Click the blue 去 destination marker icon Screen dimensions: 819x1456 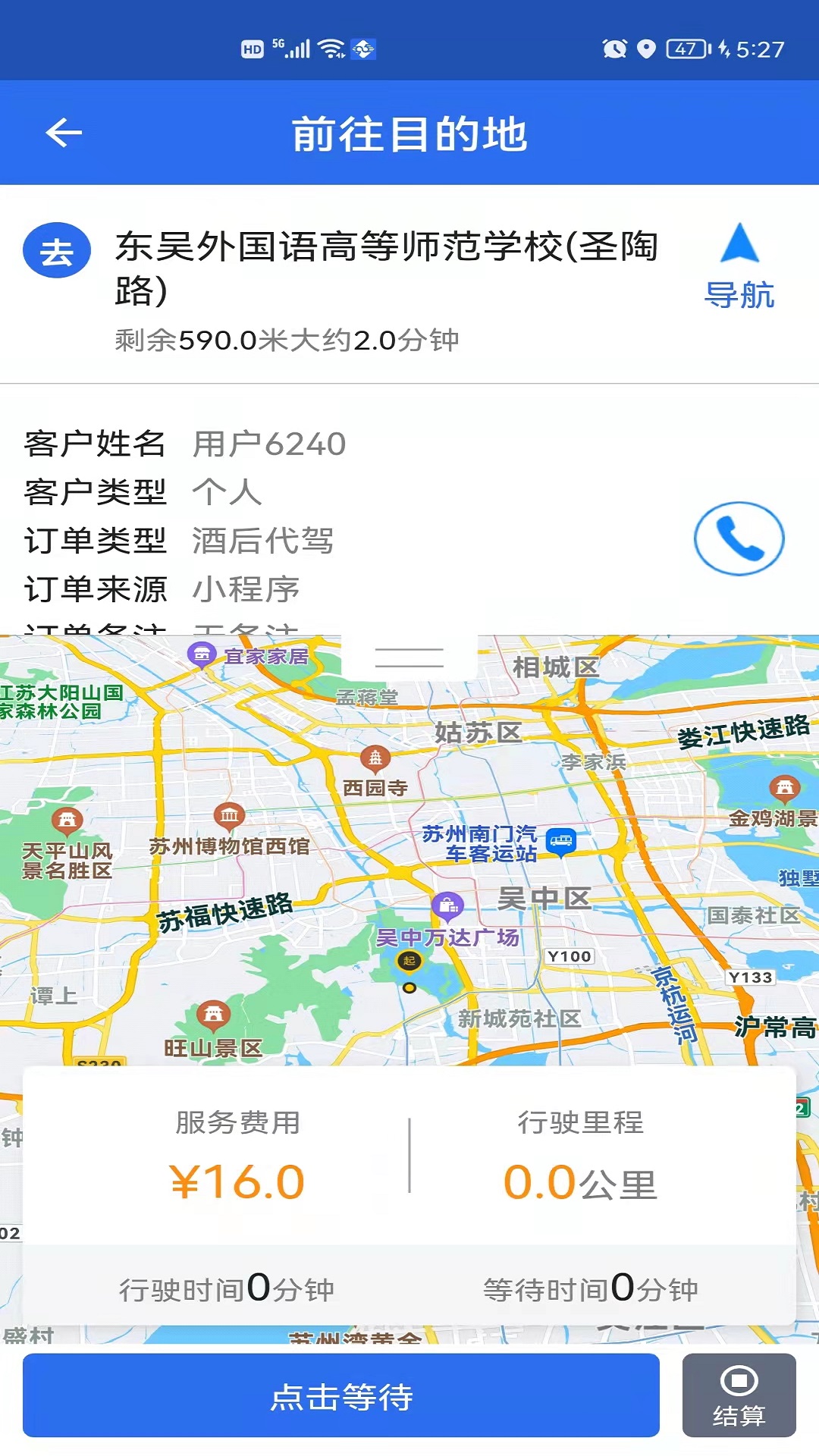point(57,250)
